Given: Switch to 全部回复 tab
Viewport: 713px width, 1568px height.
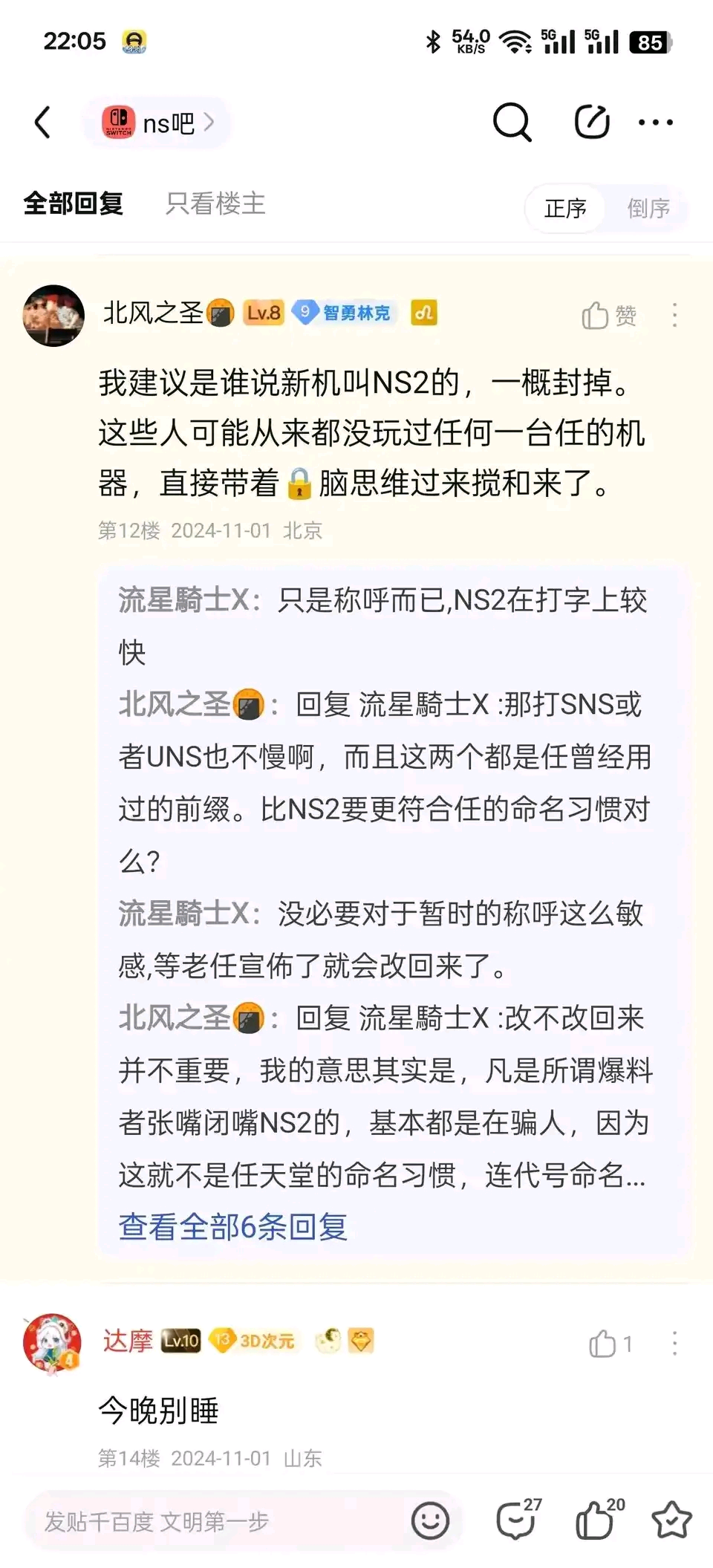Looking at the screenshot, I should [73, 204].
